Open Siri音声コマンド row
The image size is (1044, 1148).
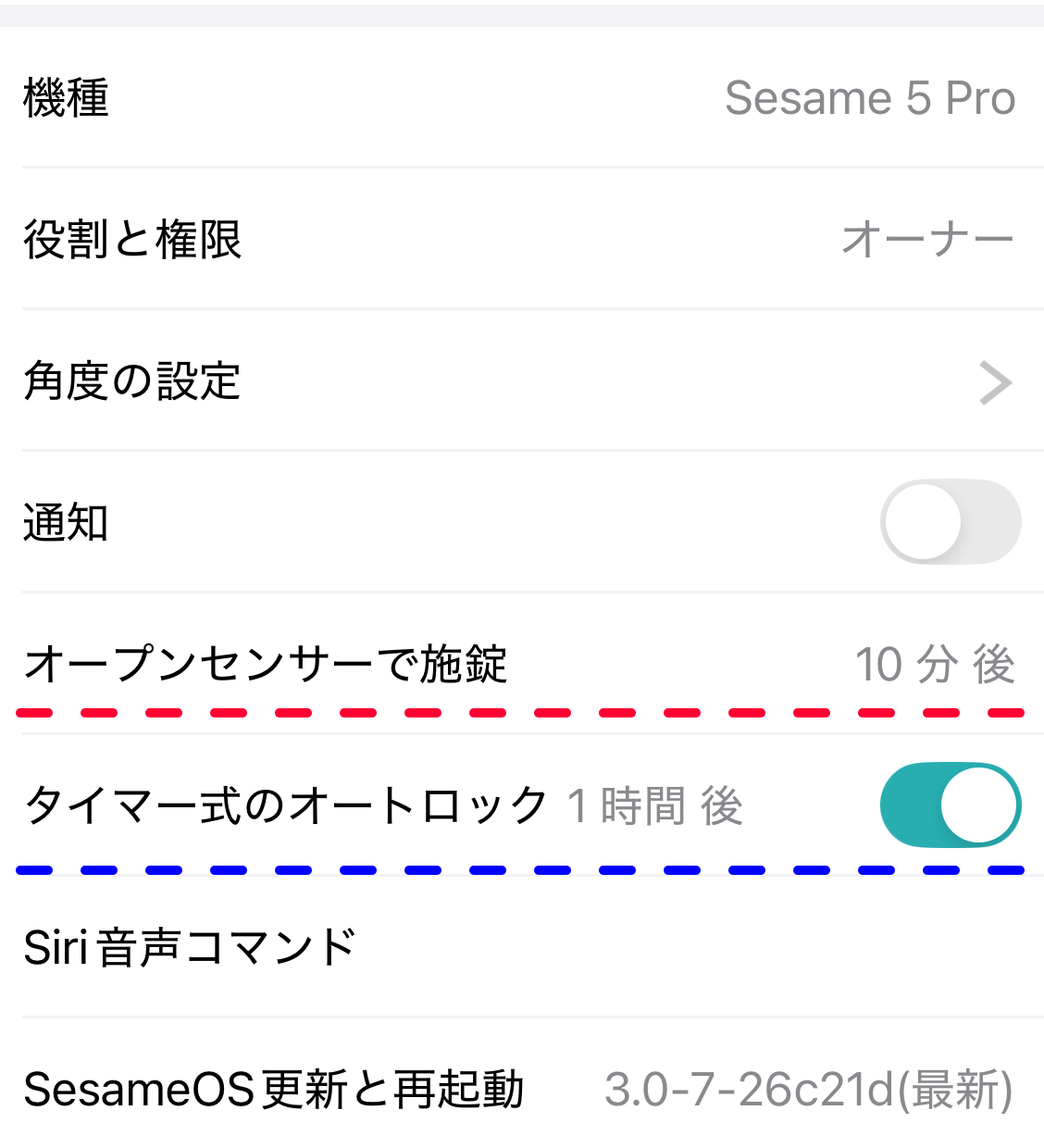click(522, 947)
